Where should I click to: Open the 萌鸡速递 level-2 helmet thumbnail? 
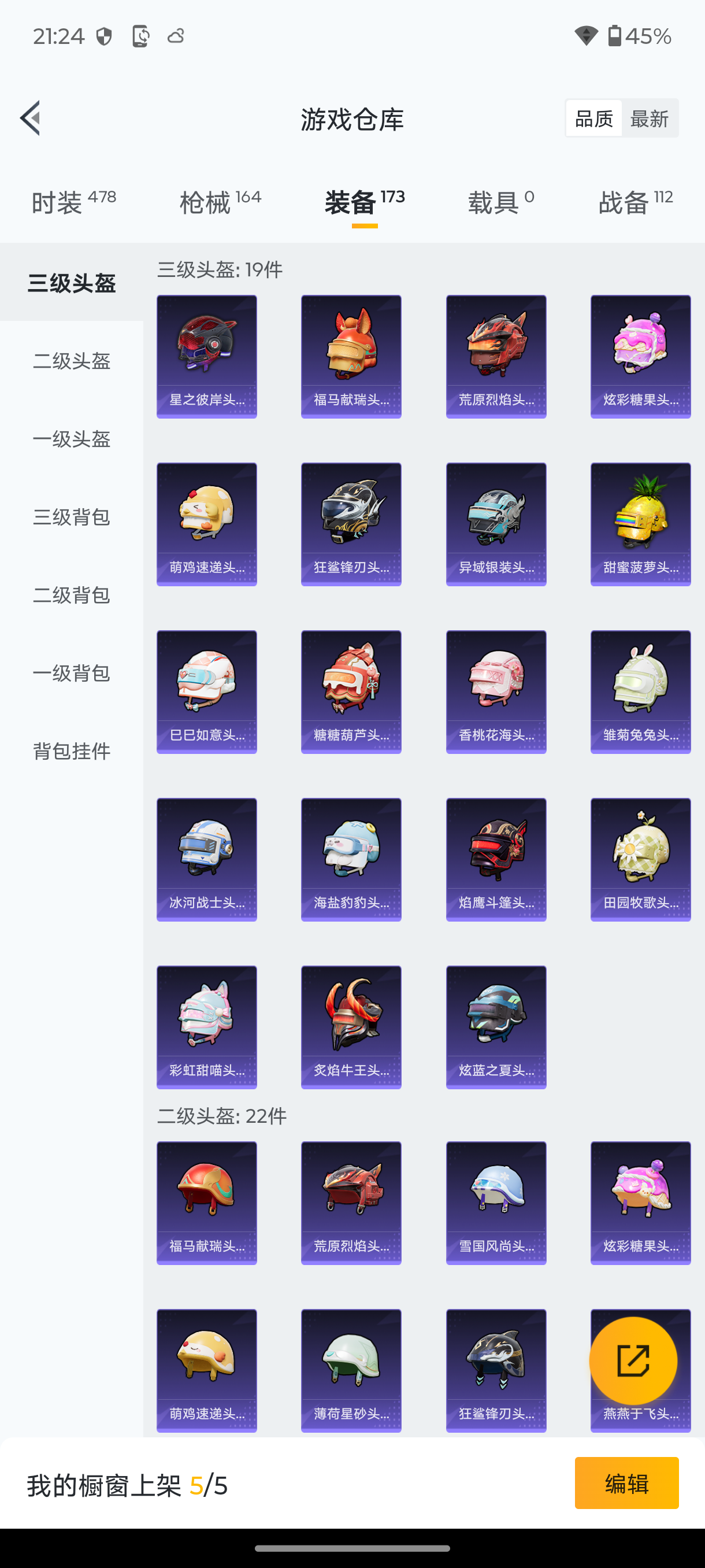click(206, 1370)
